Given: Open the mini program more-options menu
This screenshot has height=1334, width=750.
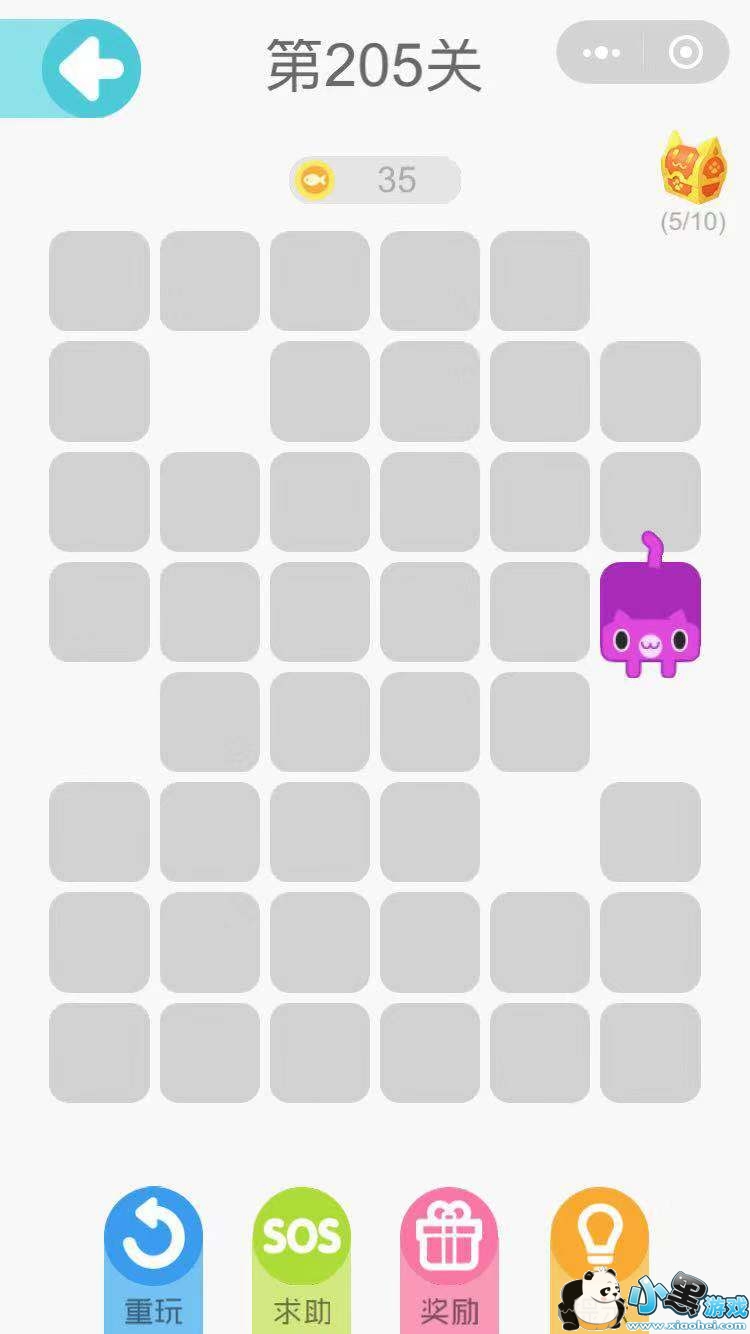Looking at the screenshot, I should 601,53.
